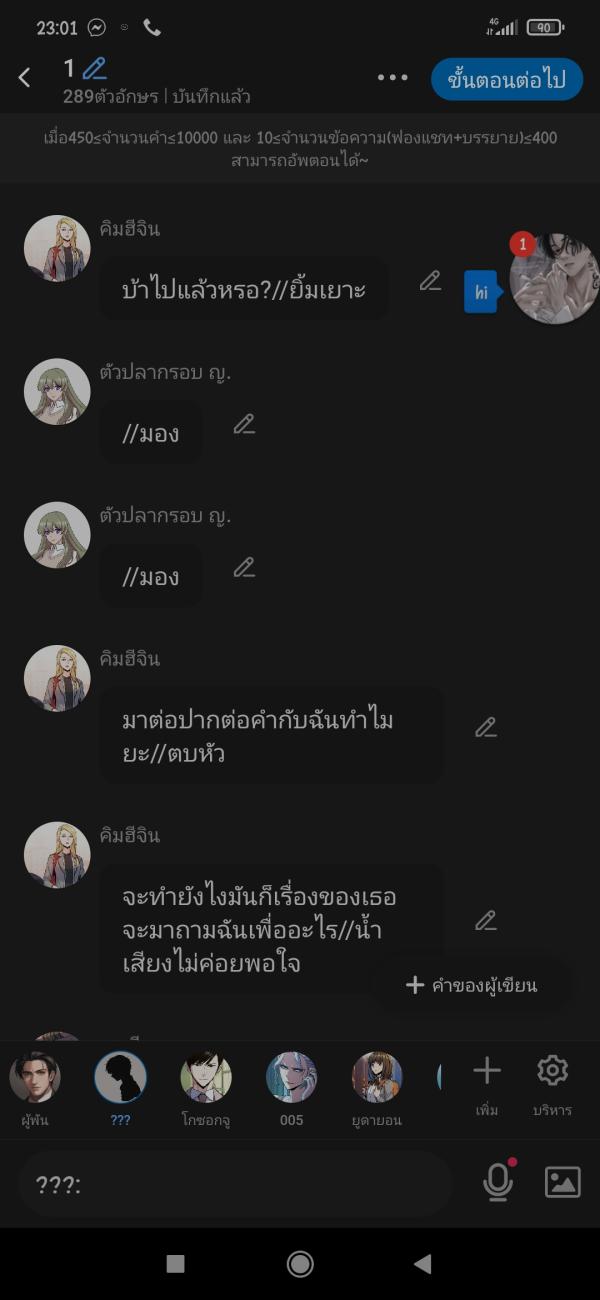Edit the message จะทำยังไงมันก็เรื่องของเธอ
The image size is (600, 1300).
486,921
